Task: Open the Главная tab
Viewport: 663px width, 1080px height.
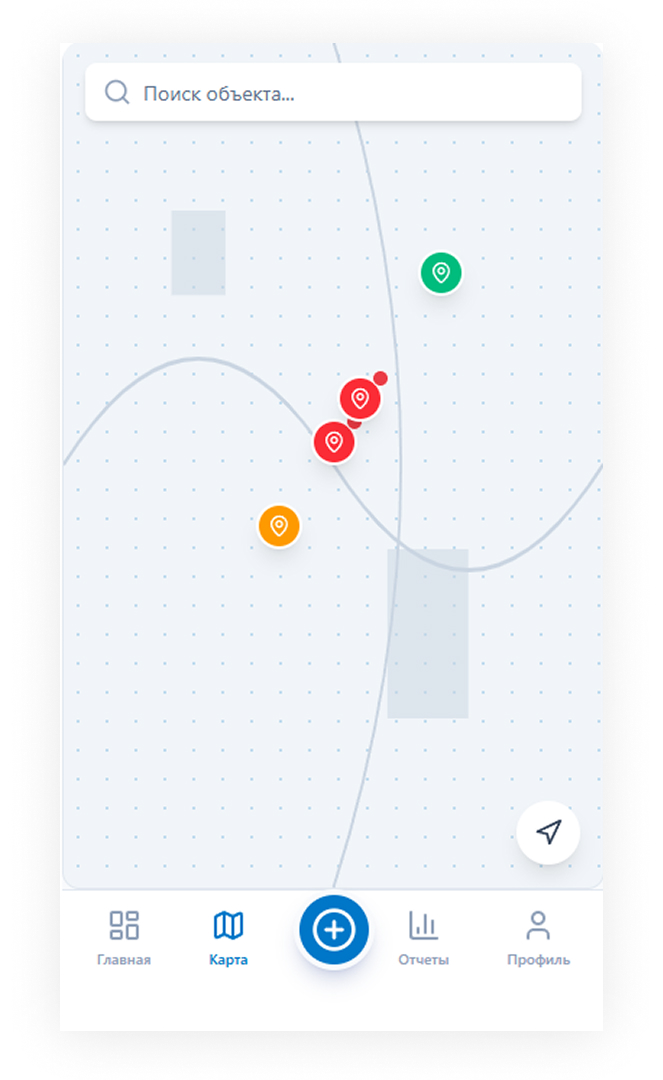Action: click(x=124, y=938)
